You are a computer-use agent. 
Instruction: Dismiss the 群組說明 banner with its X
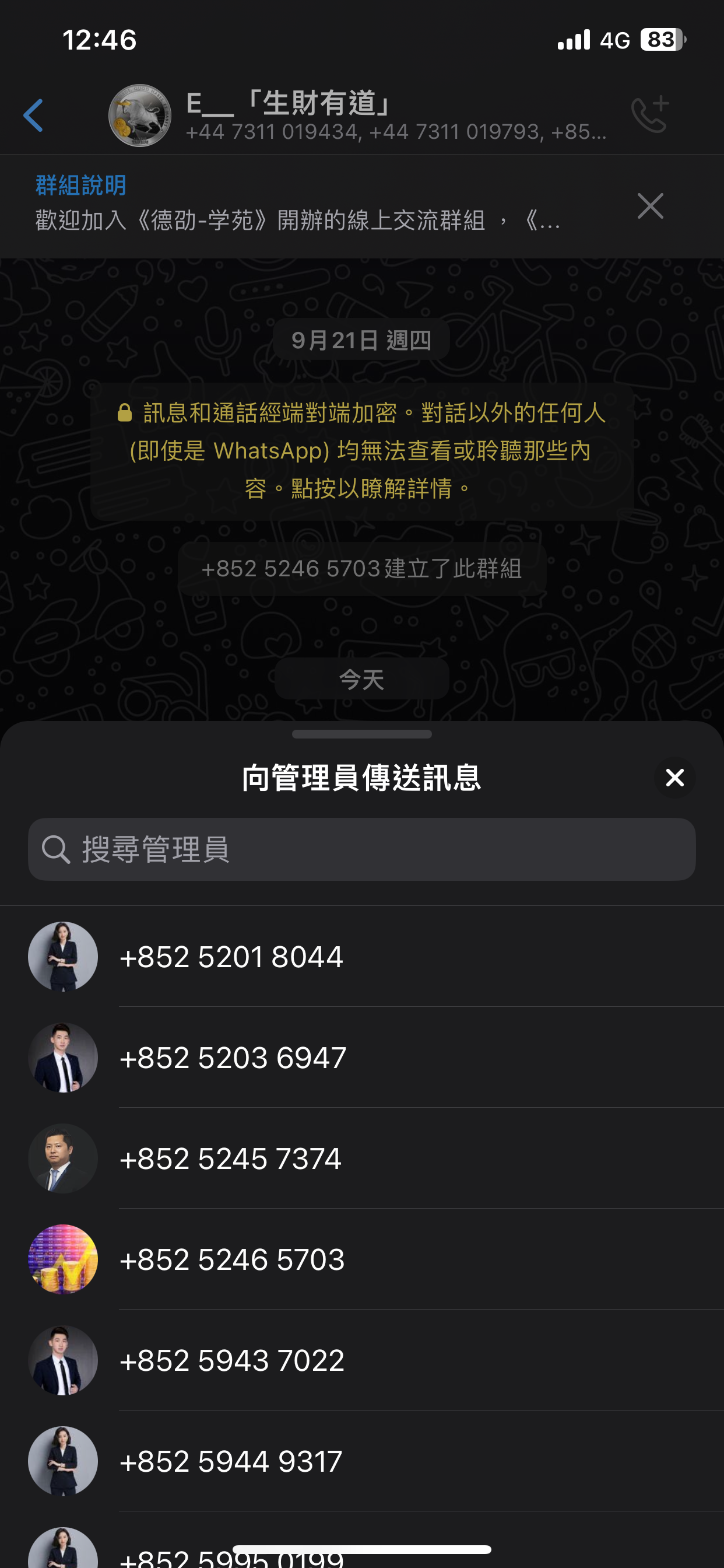(650, 207)
